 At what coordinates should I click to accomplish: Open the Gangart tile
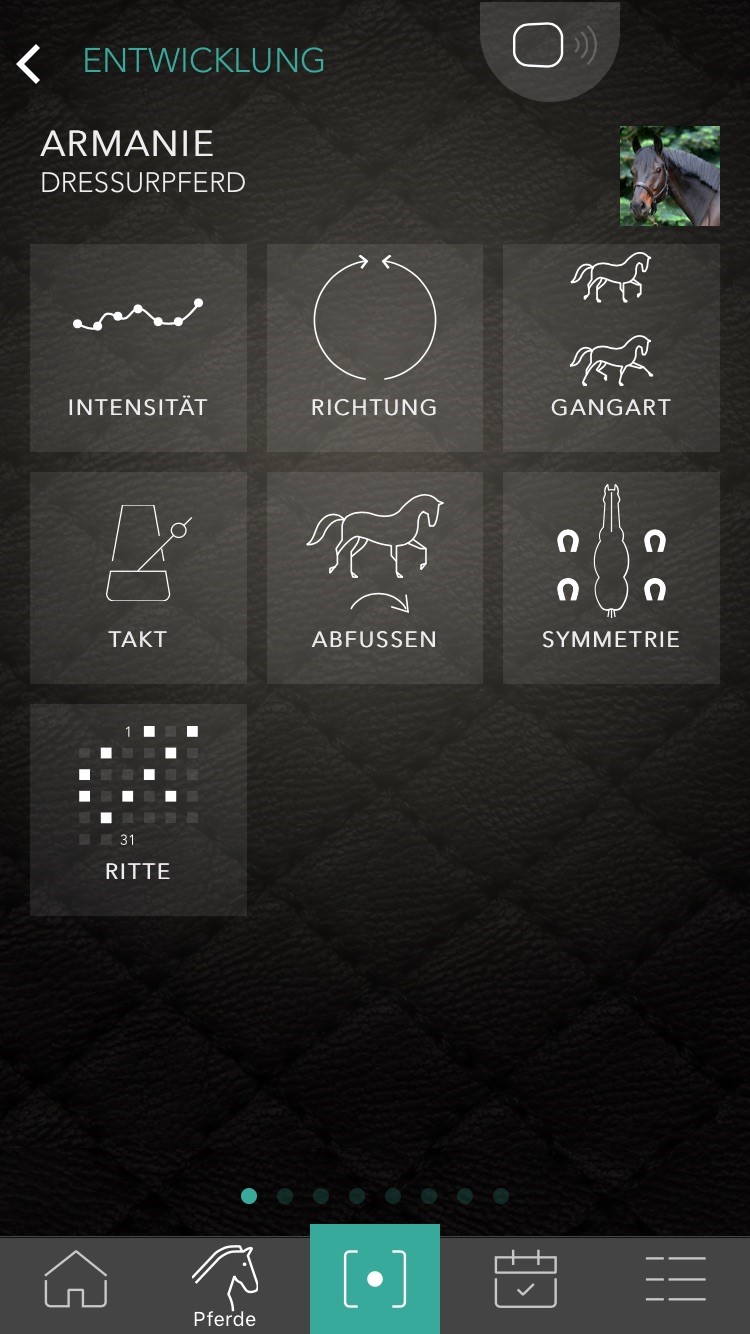(x=611, y=347)
